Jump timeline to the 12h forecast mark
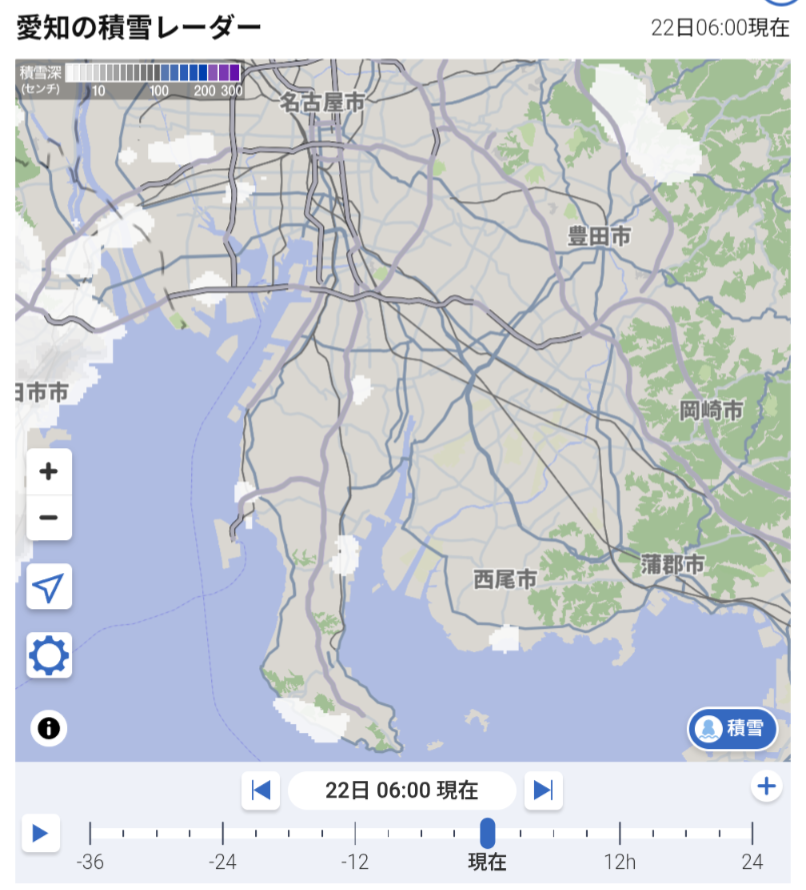 [x=620, y=833]
